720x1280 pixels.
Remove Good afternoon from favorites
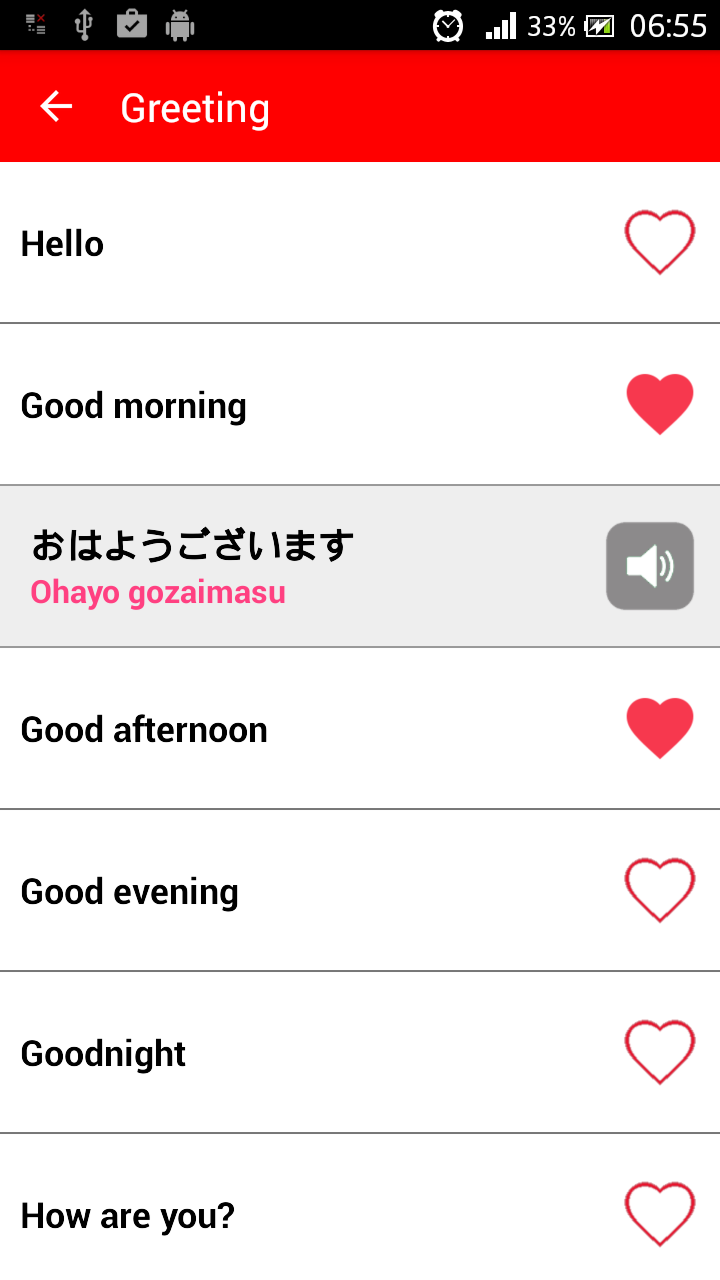(660, 728)
